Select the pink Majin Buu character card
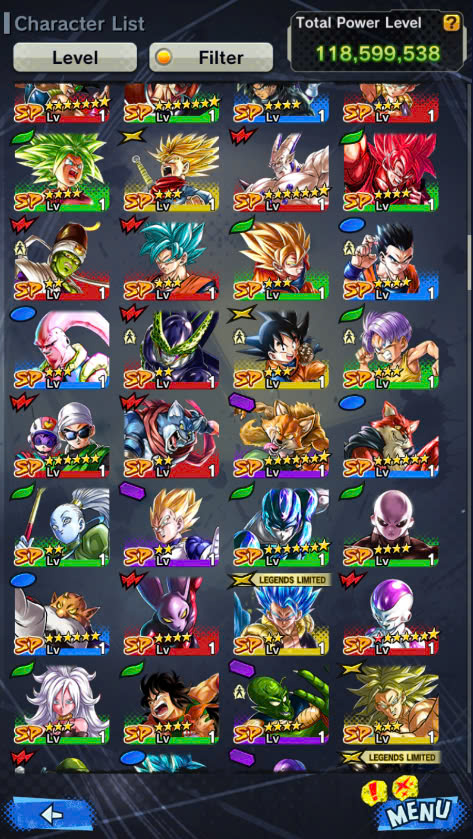This screenshot has height=839, width=473. point(62,349)
